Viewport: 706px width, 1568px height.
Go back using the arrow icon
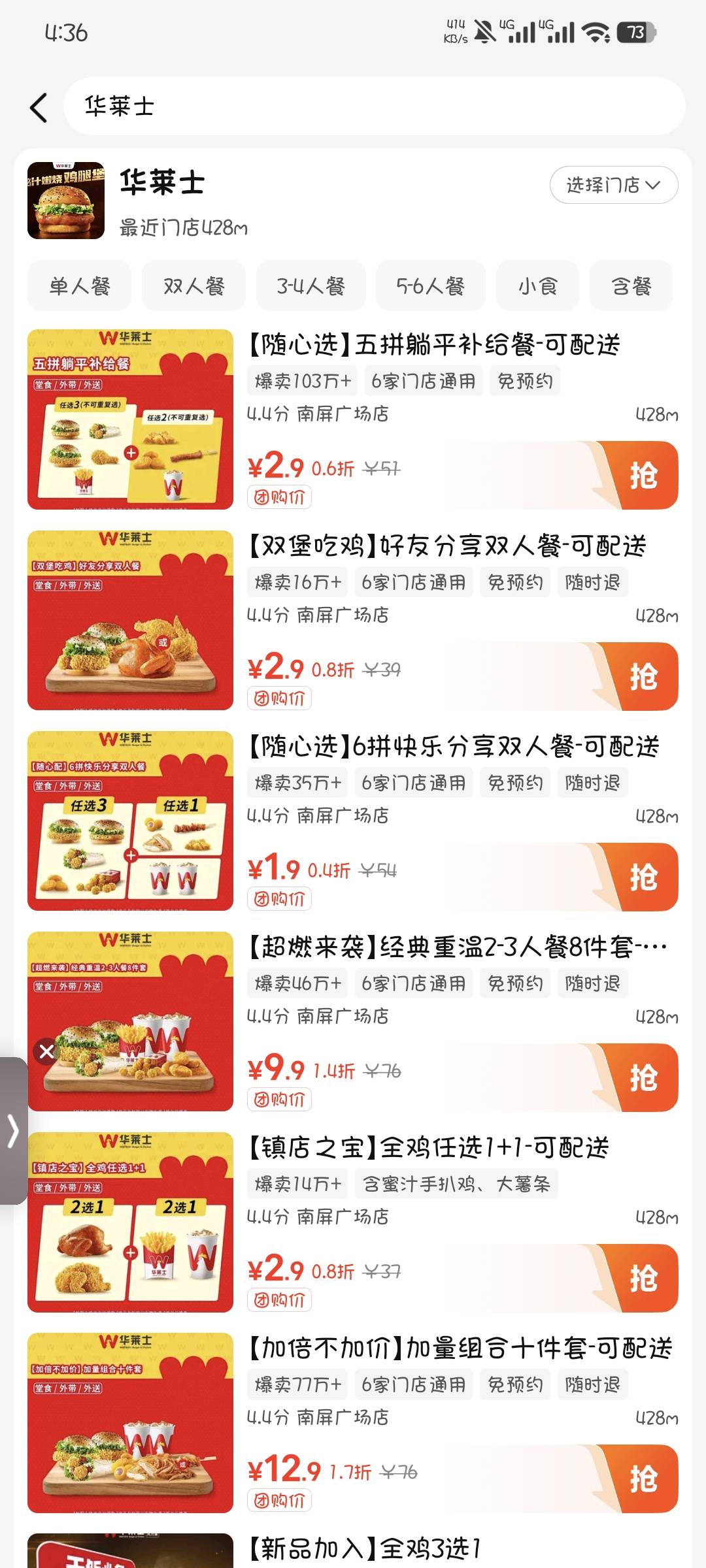pos(39,107)
